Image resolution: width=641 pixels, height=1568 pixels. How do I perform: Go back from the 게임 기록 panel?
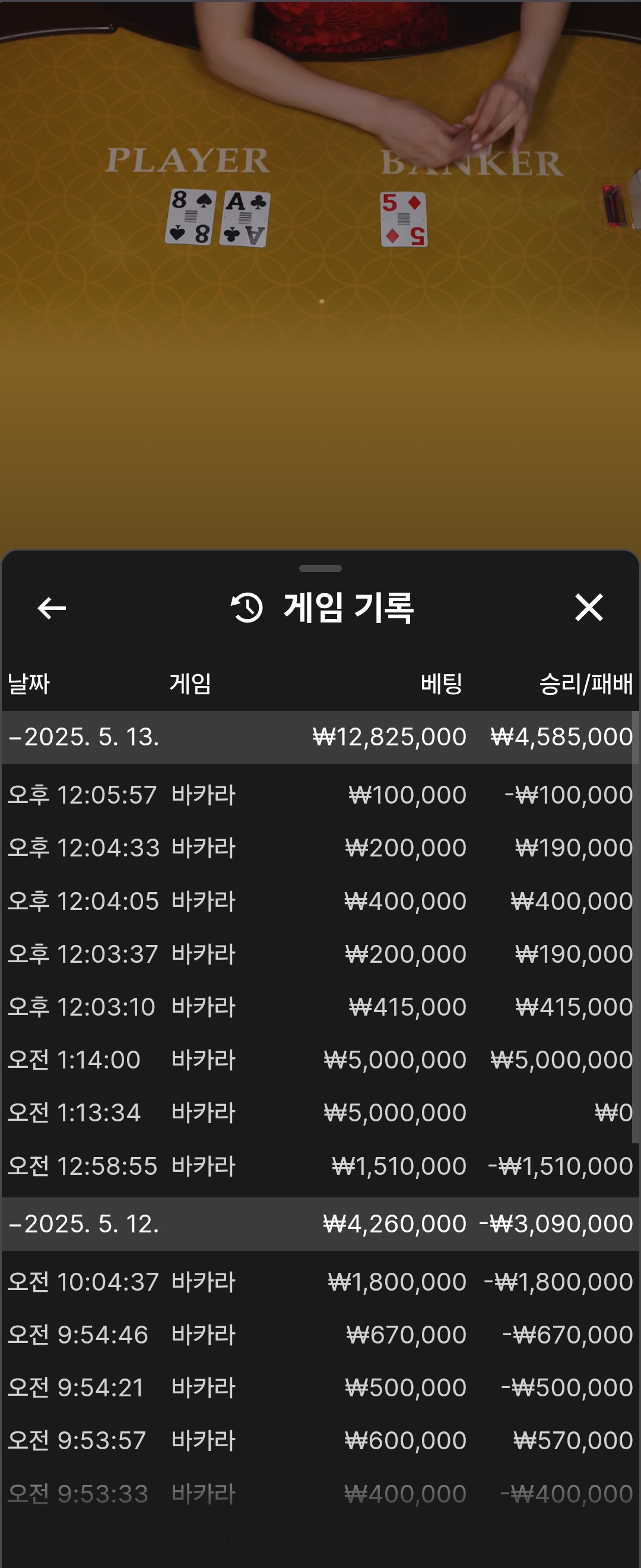tap(52, 608)
